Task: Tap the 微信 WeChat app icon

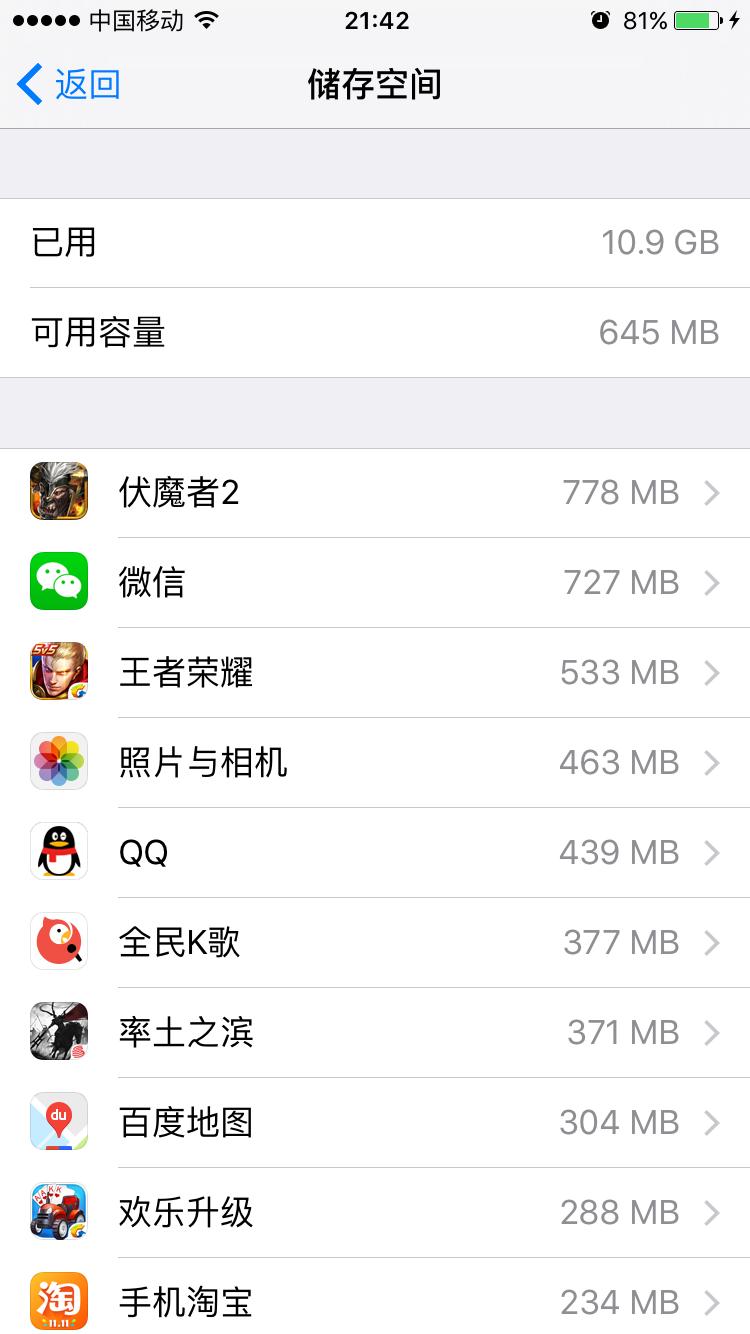Action: coord(58,581)
